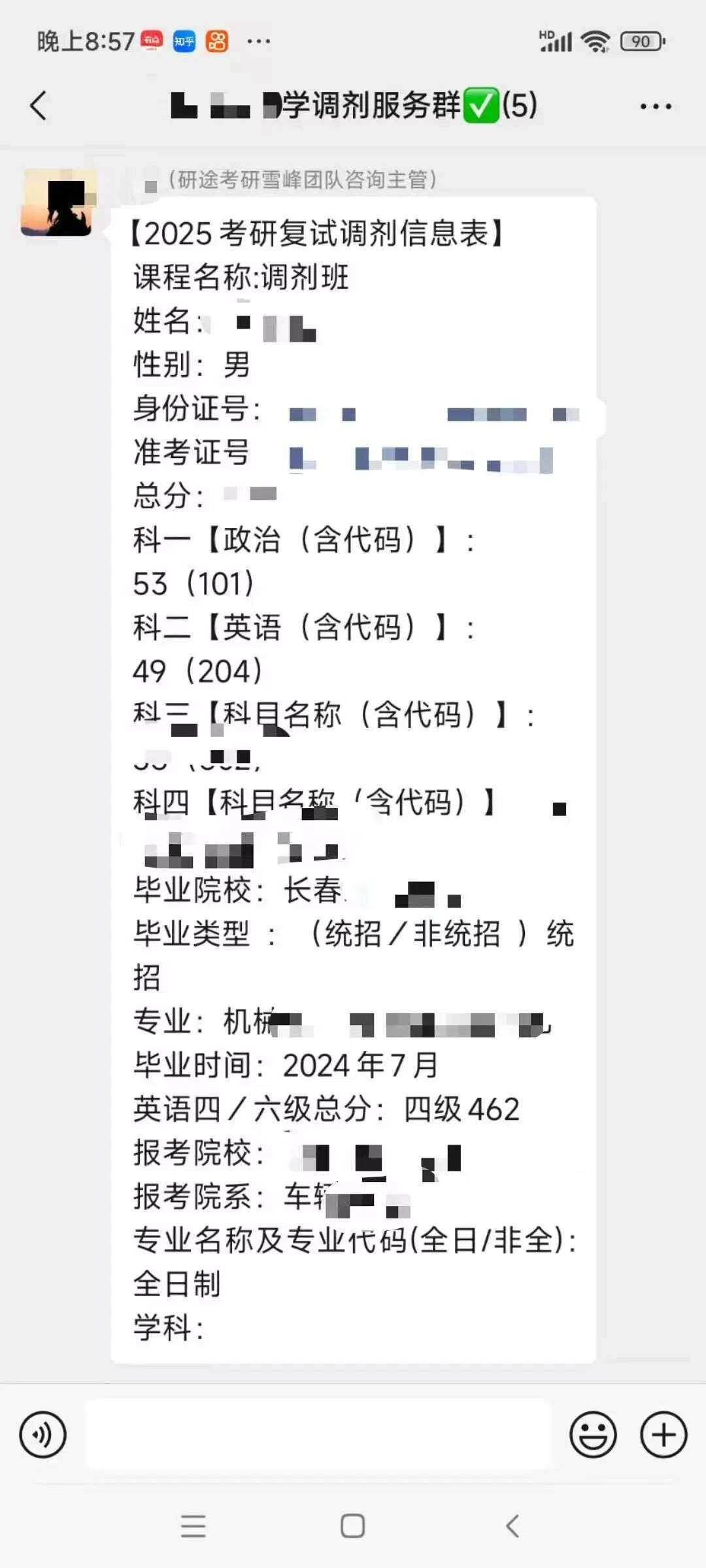Focus the message text field
The width and height of the screenshot is (706, 1568).
pyautogui.click(x=318, y=1435)
